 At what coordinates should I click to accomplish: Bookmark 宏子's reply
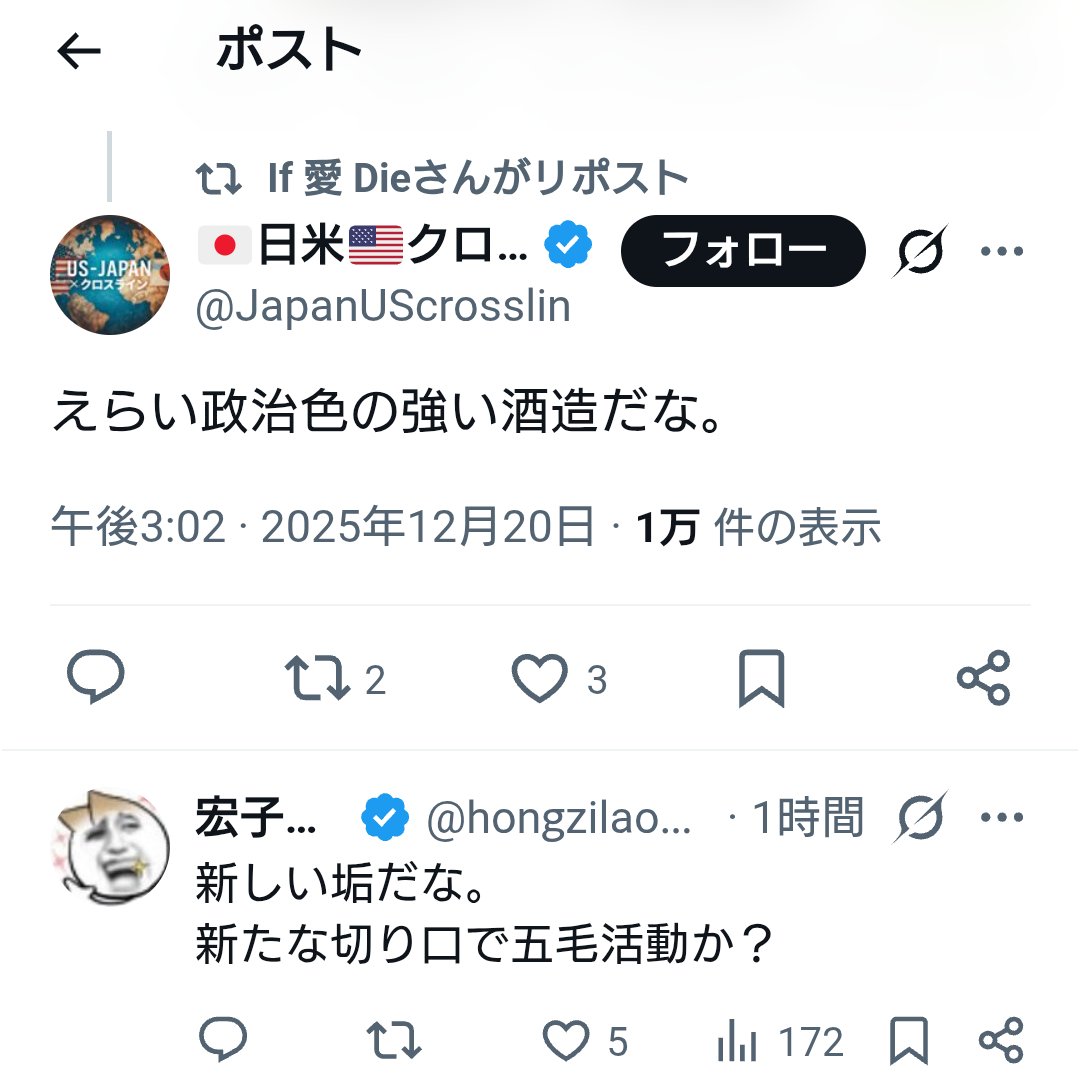coord(909,1041)
